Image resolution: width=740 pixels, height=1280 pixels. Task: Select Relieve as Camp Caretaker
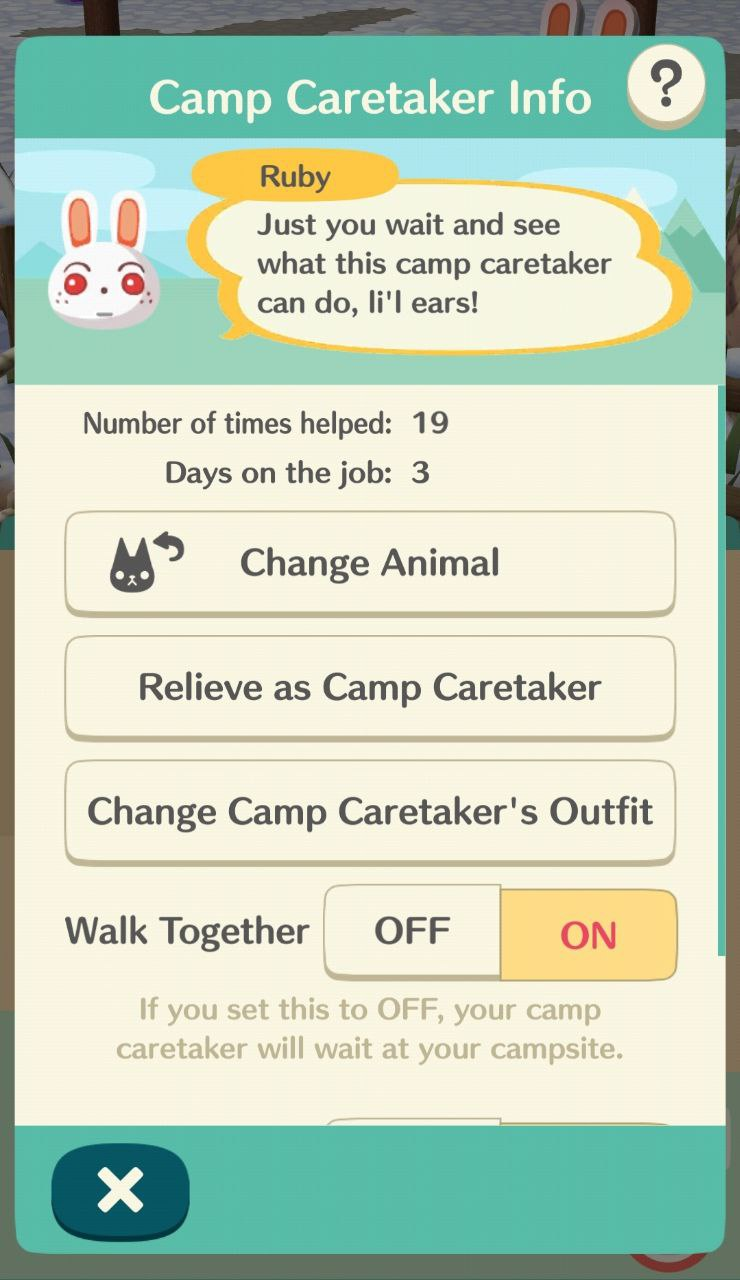click(x=370, y=688)
